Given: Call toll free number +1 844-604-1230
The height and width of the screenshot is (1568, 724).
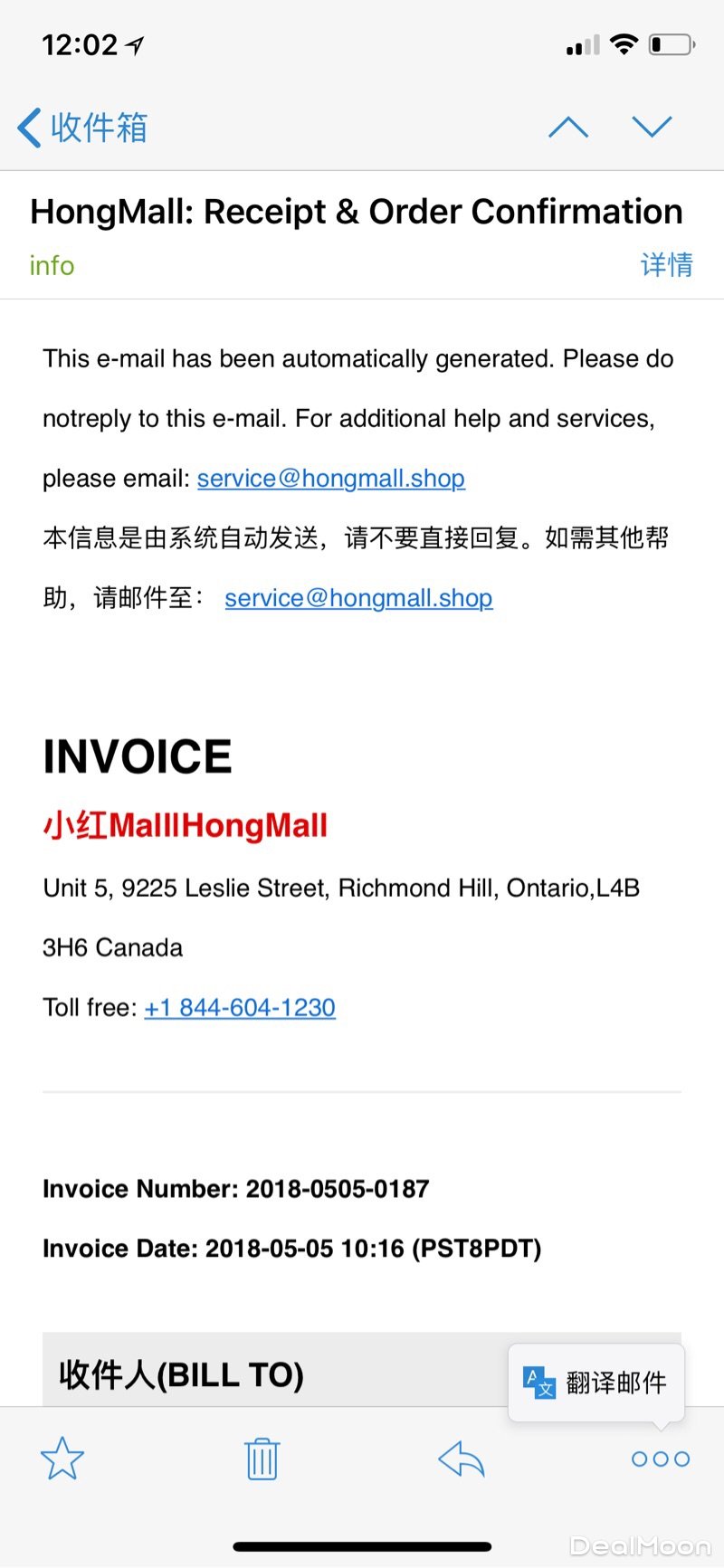Looking at the screenshot, I should tap(240, 1008).
